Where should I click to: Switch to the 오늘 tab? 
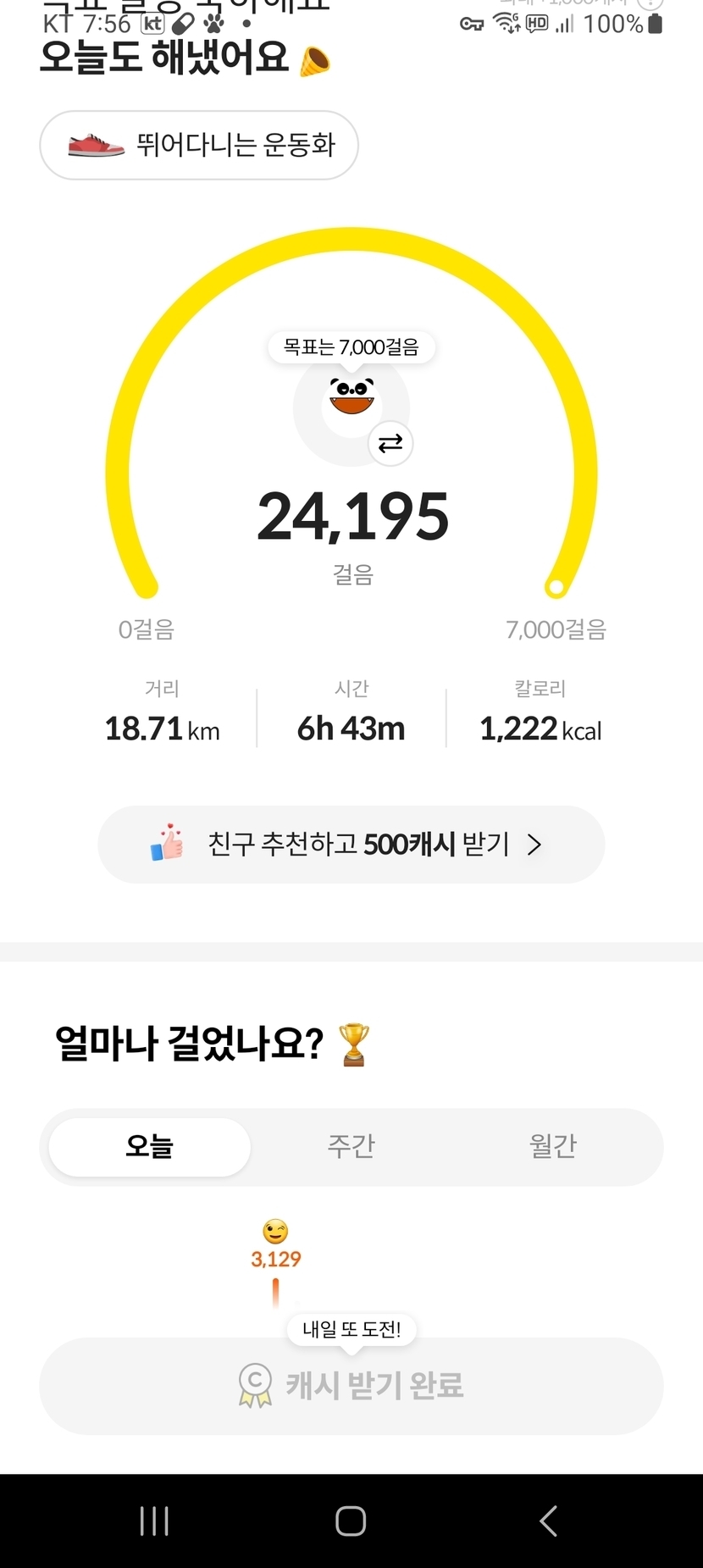[x=150, y=1146]
